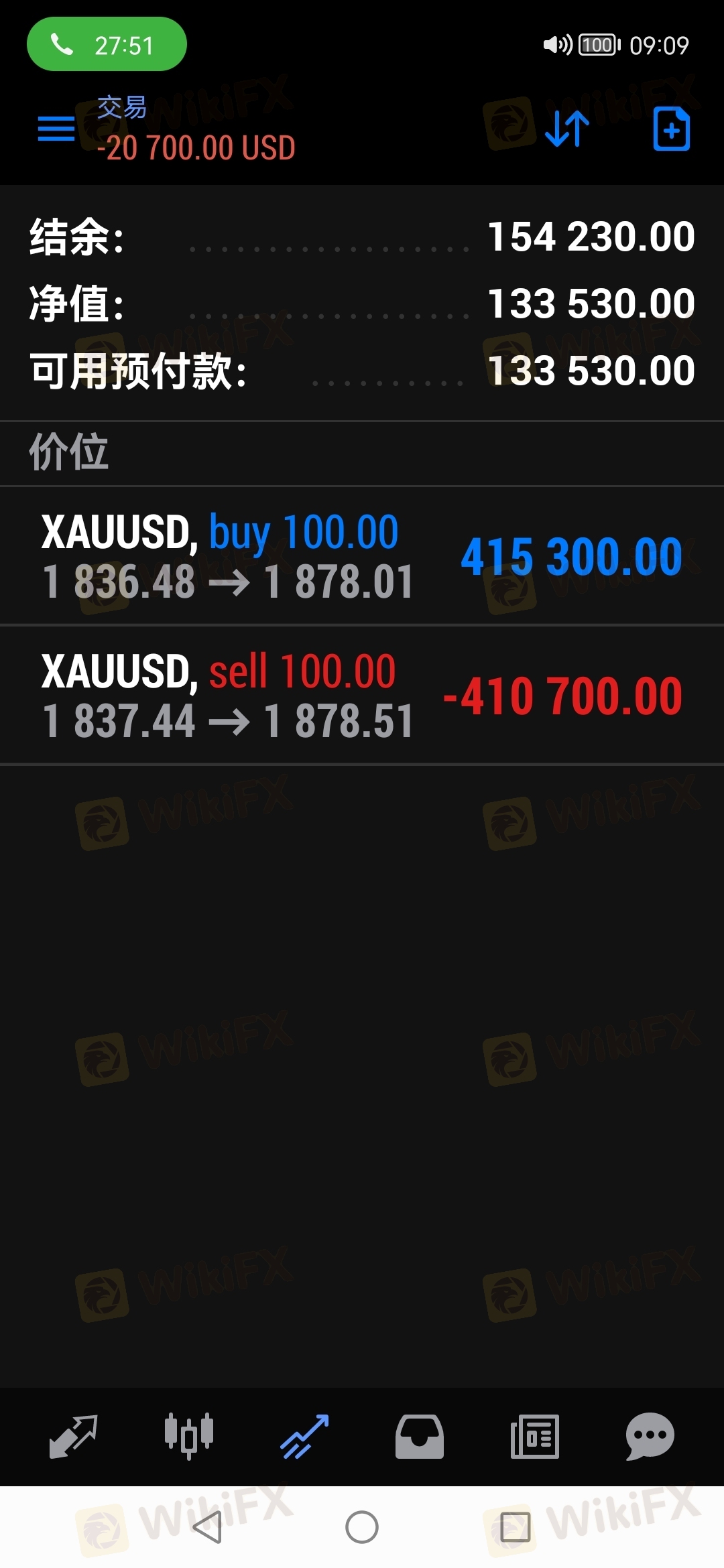Tap the system home button
The width and height of the screenshot is (724, 1568).
[x=362, y=1527]
